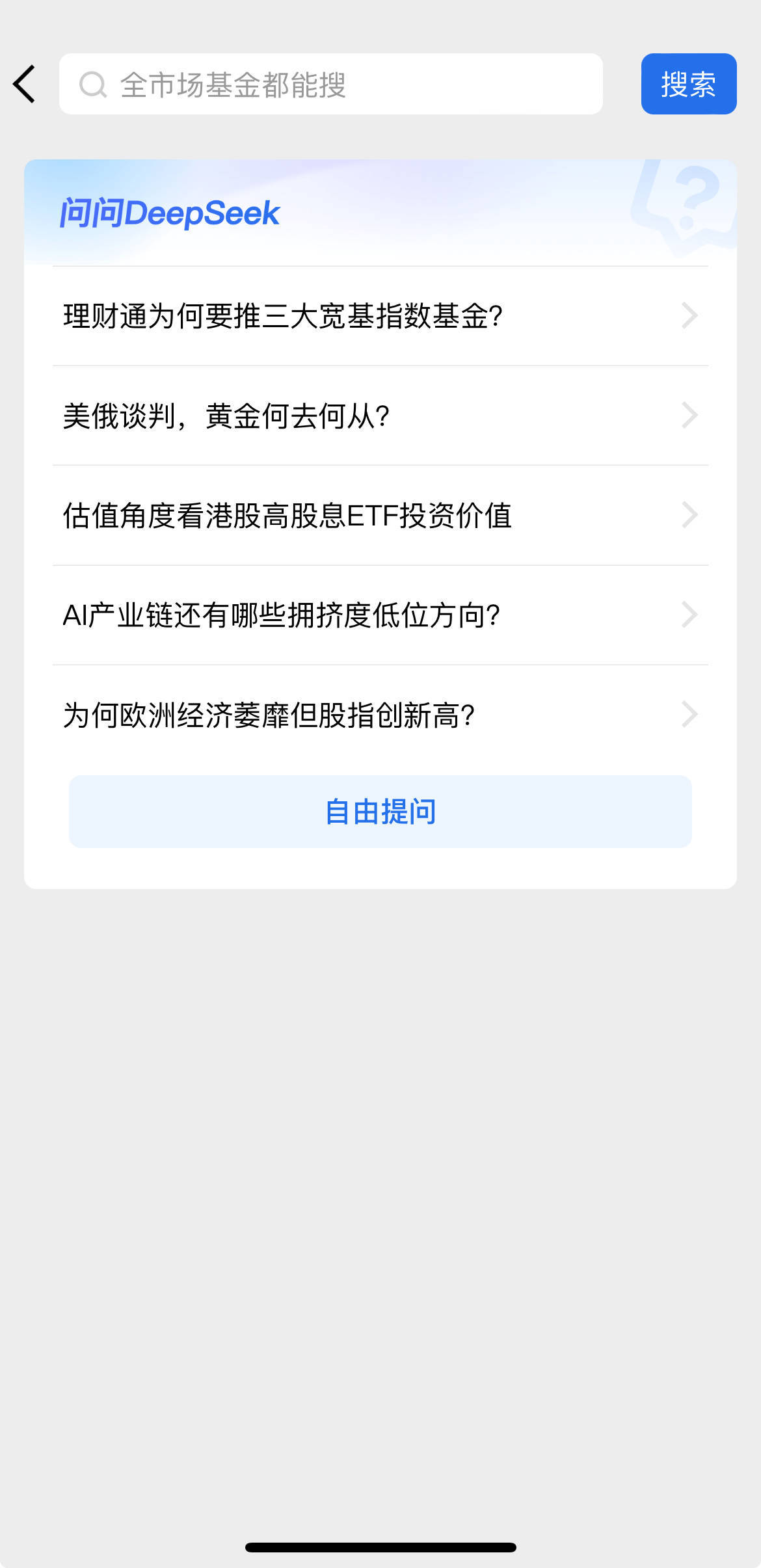Expand the chevron on the AI question row
The width and height of the screenshot is (761, 1568).
point(690,615)
